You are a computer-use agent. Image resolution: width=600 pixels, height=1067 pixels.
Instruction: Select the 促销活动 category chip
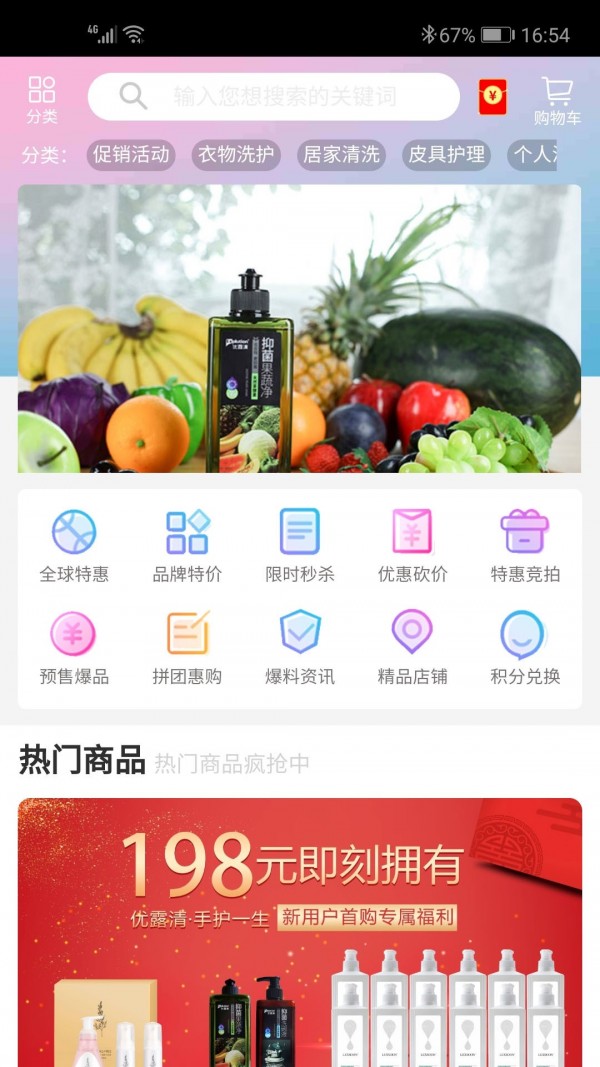[x=131, y=155]
